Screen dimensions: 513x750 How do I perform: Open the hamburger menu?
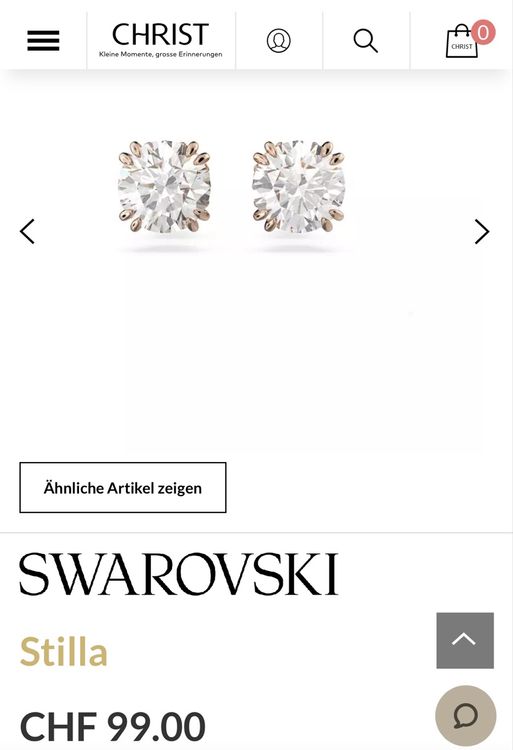click(43, 41)
